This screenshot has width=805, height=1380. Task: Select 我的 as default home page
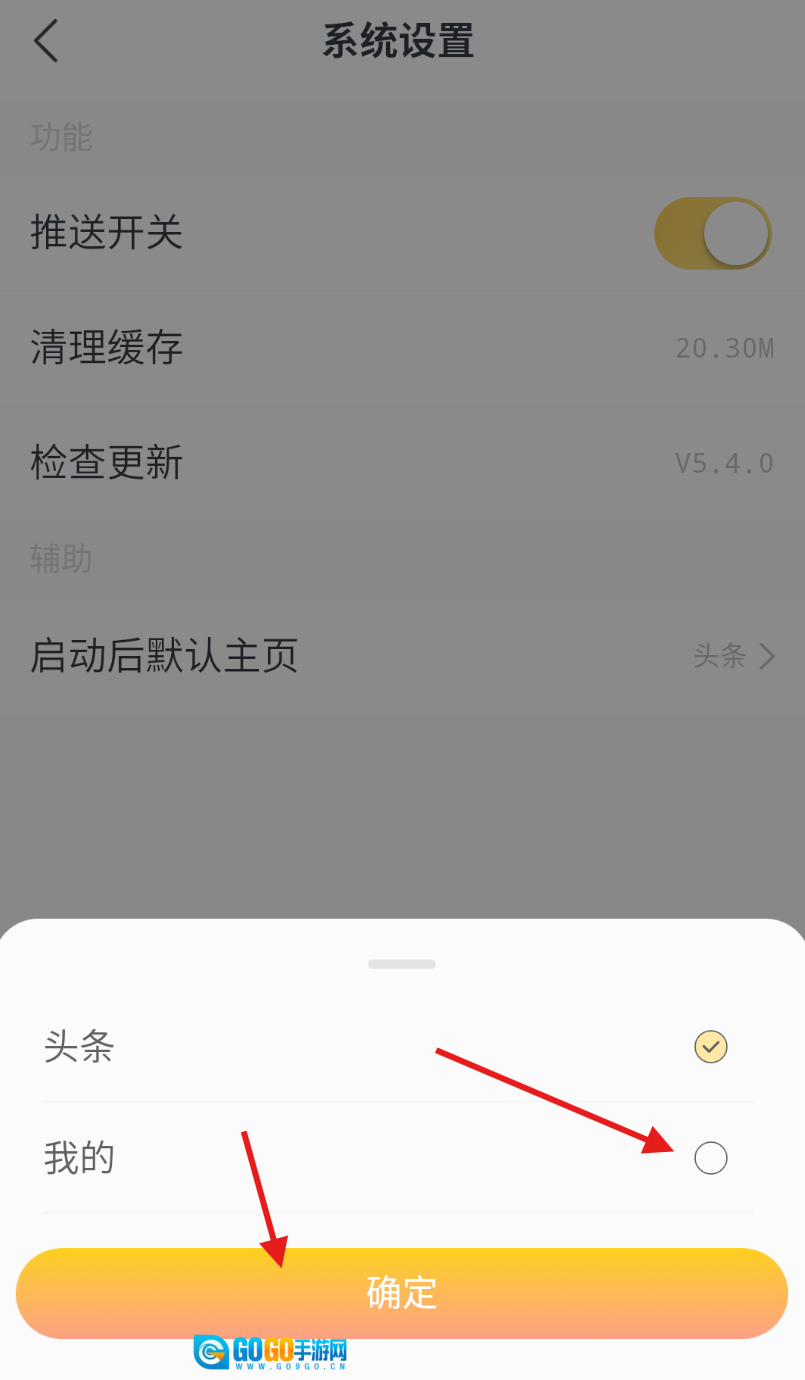(x=710, y=1158)
